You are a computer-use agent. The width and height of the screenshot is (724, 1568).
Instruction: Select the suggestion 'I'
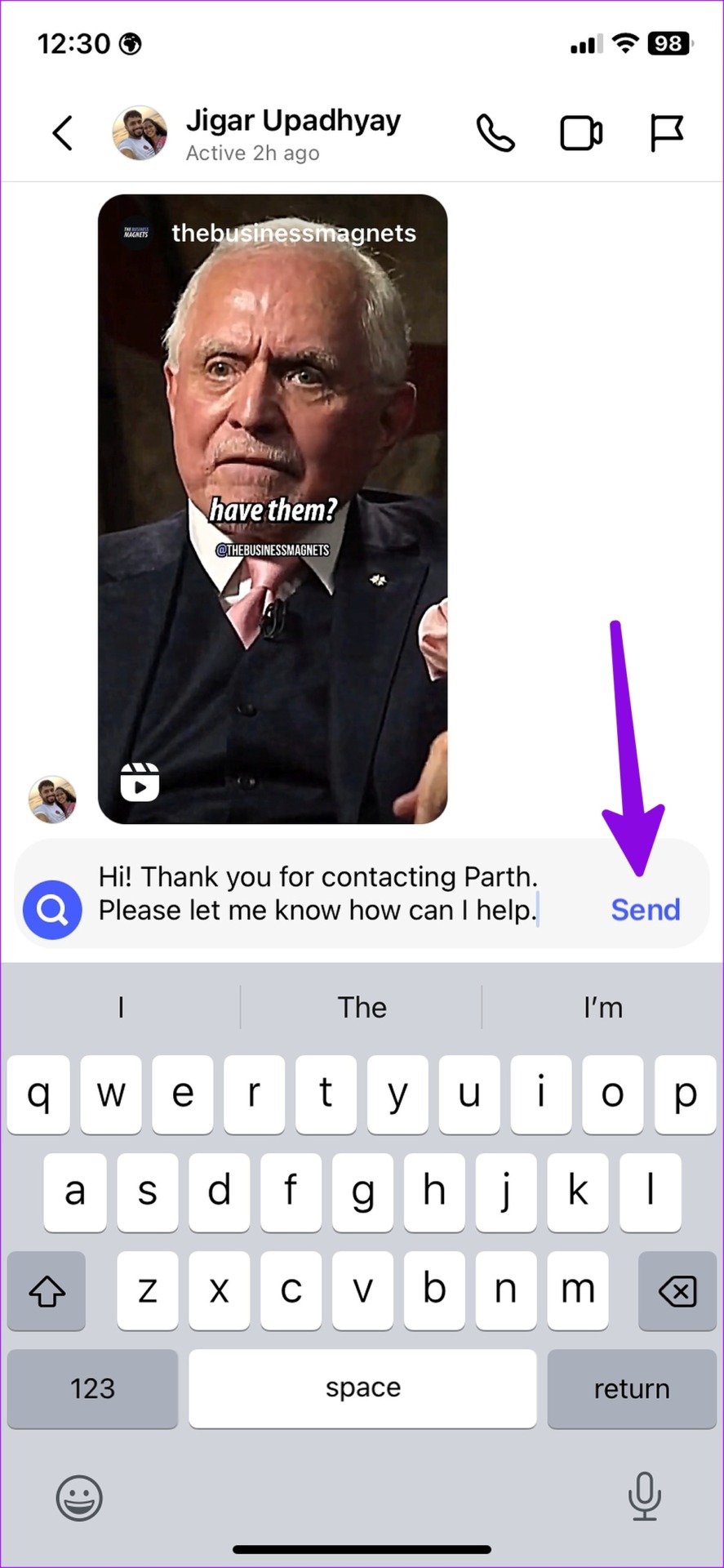coord(121,1007)
